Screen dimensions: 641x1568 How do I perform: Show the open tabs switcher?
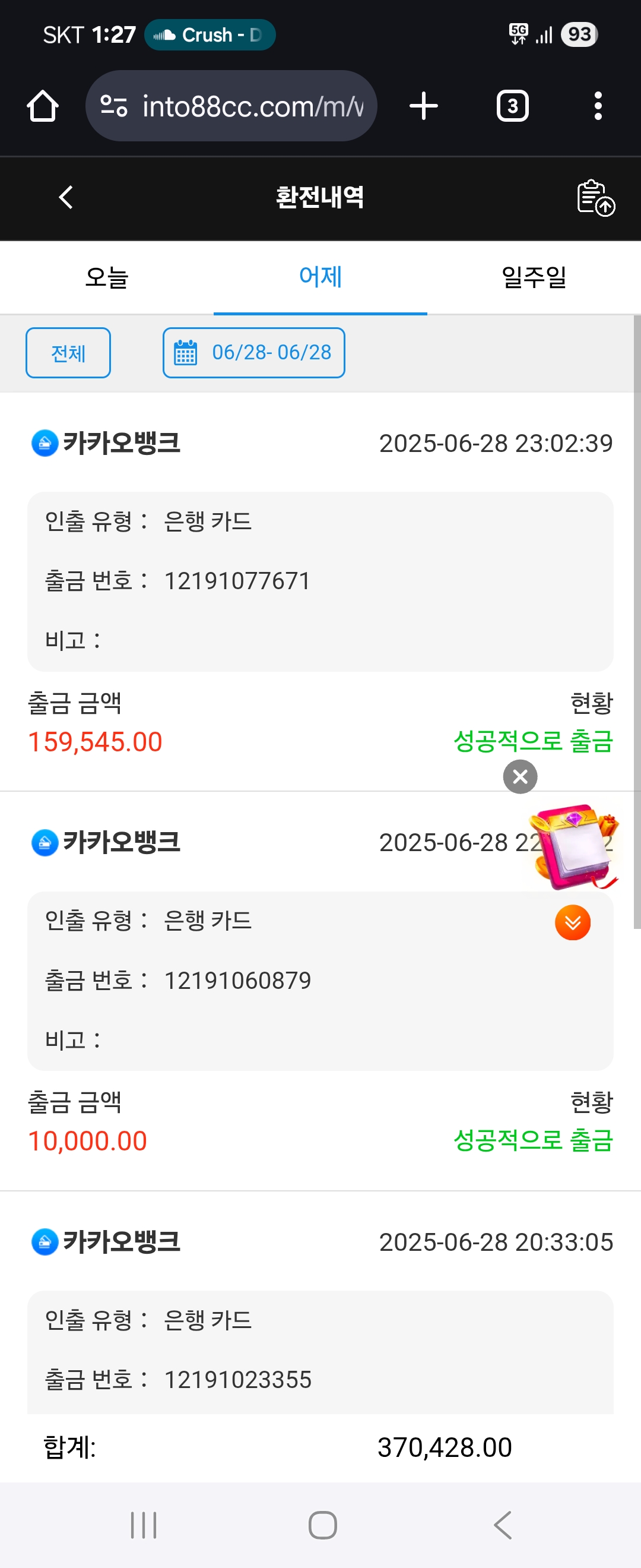[x=512, y=106]
